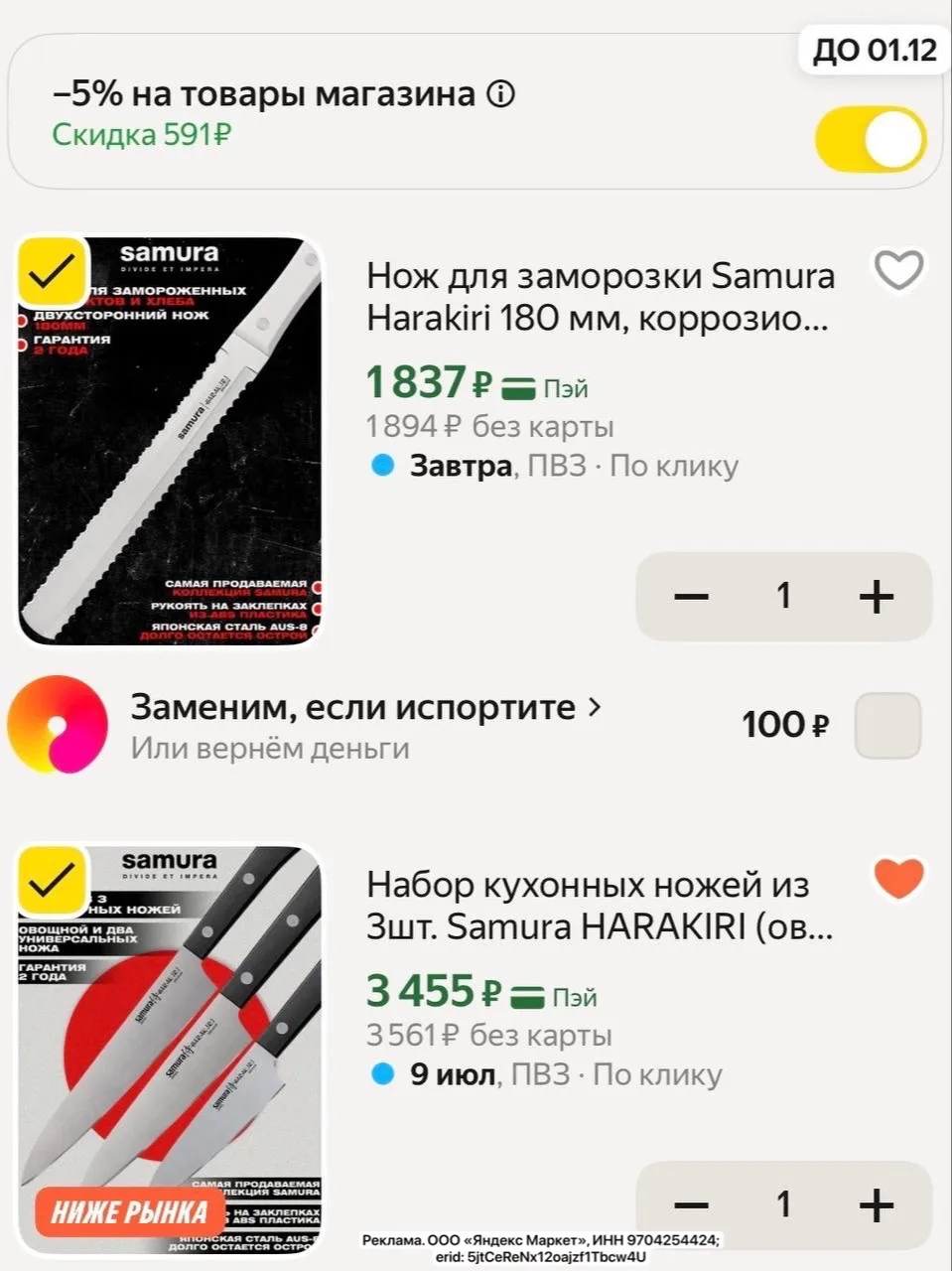The image size is (952, 1271).
Task: Increase the freezing knife quantity
Action: point(876,596)
